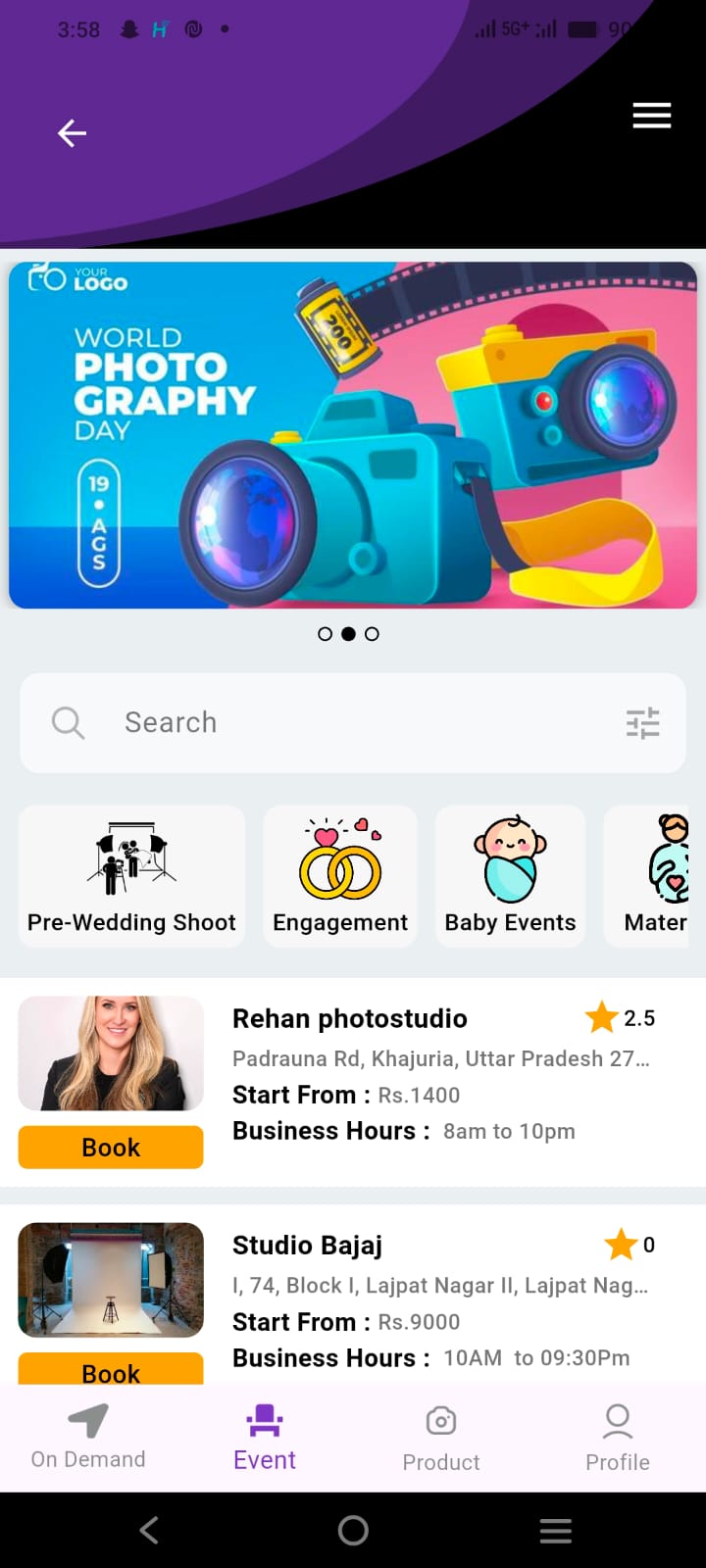Tap the system home button
The image size is (706, 1568).
click(x=353, y=1530)
